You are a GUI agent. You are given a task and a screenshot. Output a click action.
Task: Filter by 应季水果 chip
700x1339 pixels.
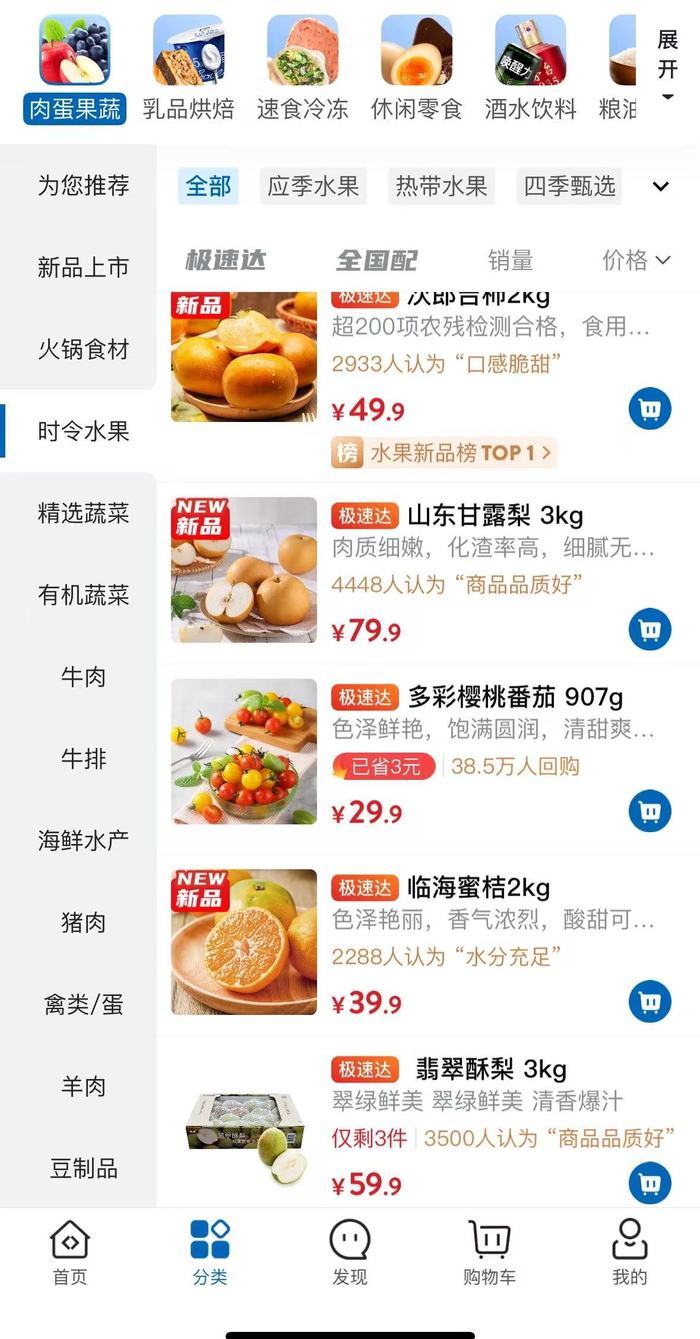tap(313, 186)
